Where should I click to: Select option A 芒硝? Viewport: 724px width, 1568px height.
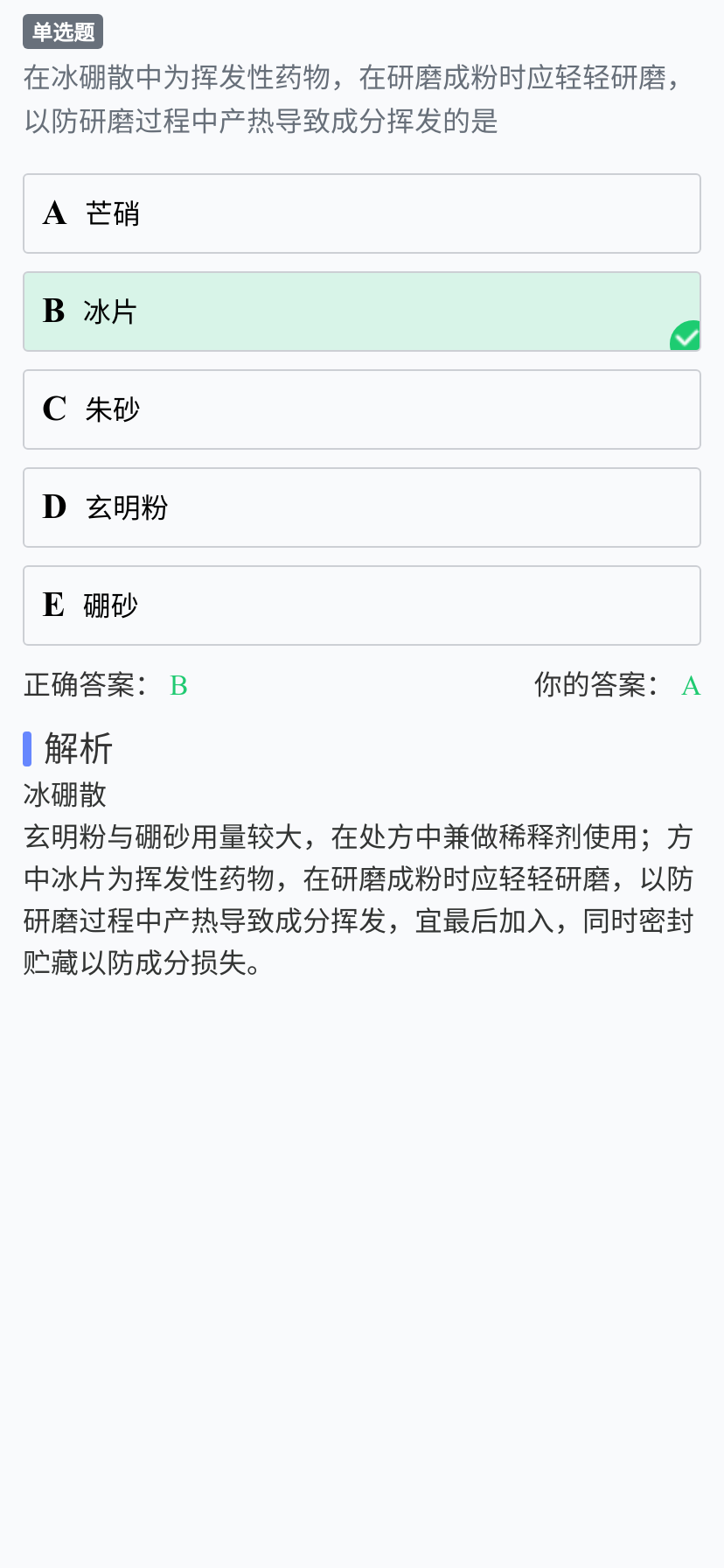tap(361, 213)
